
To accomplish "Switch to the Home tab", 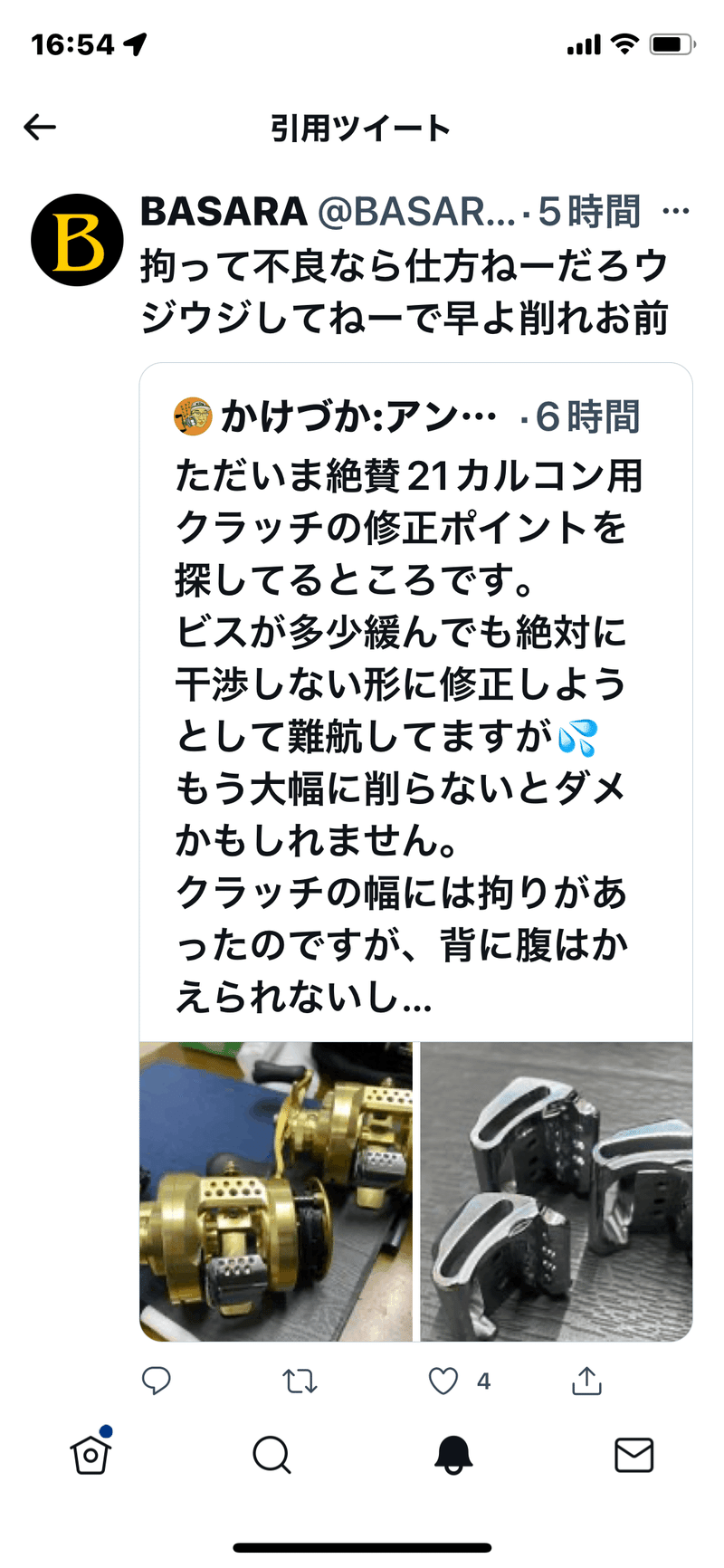I will tap(90, 1454).
